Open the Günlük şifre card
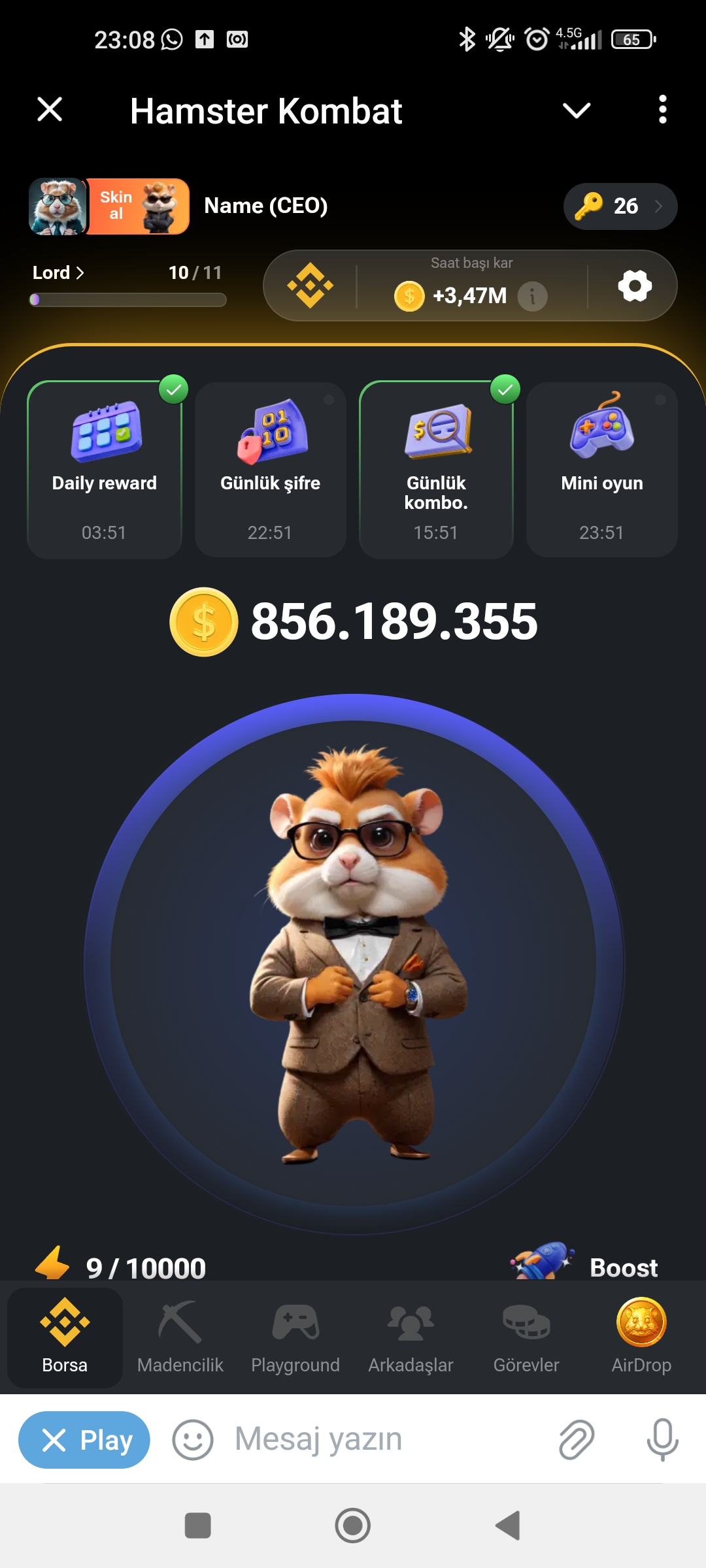The image size is (706, 1568). coord(270,469)
